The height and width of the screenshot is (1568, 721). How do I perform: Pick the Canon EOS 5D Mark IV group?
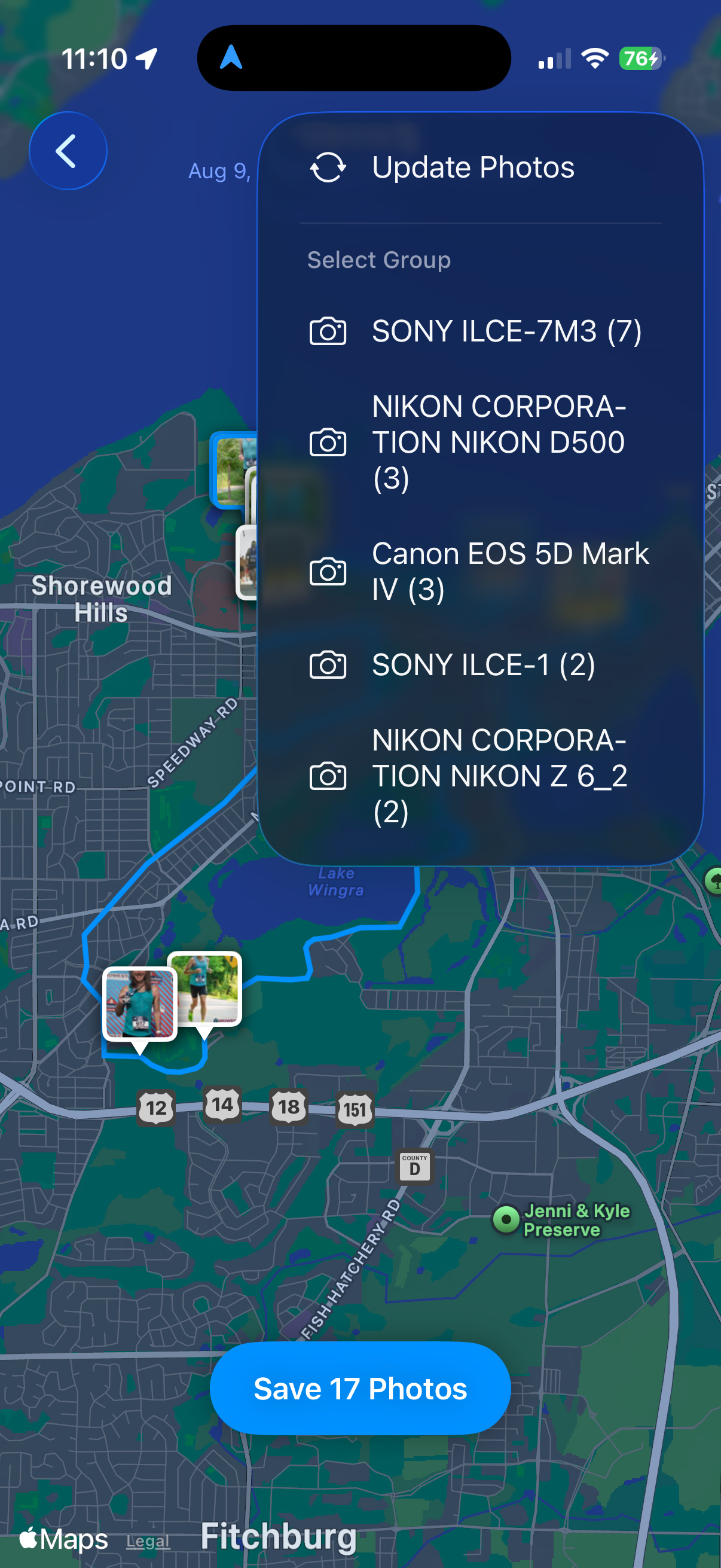tap(480, 571)
